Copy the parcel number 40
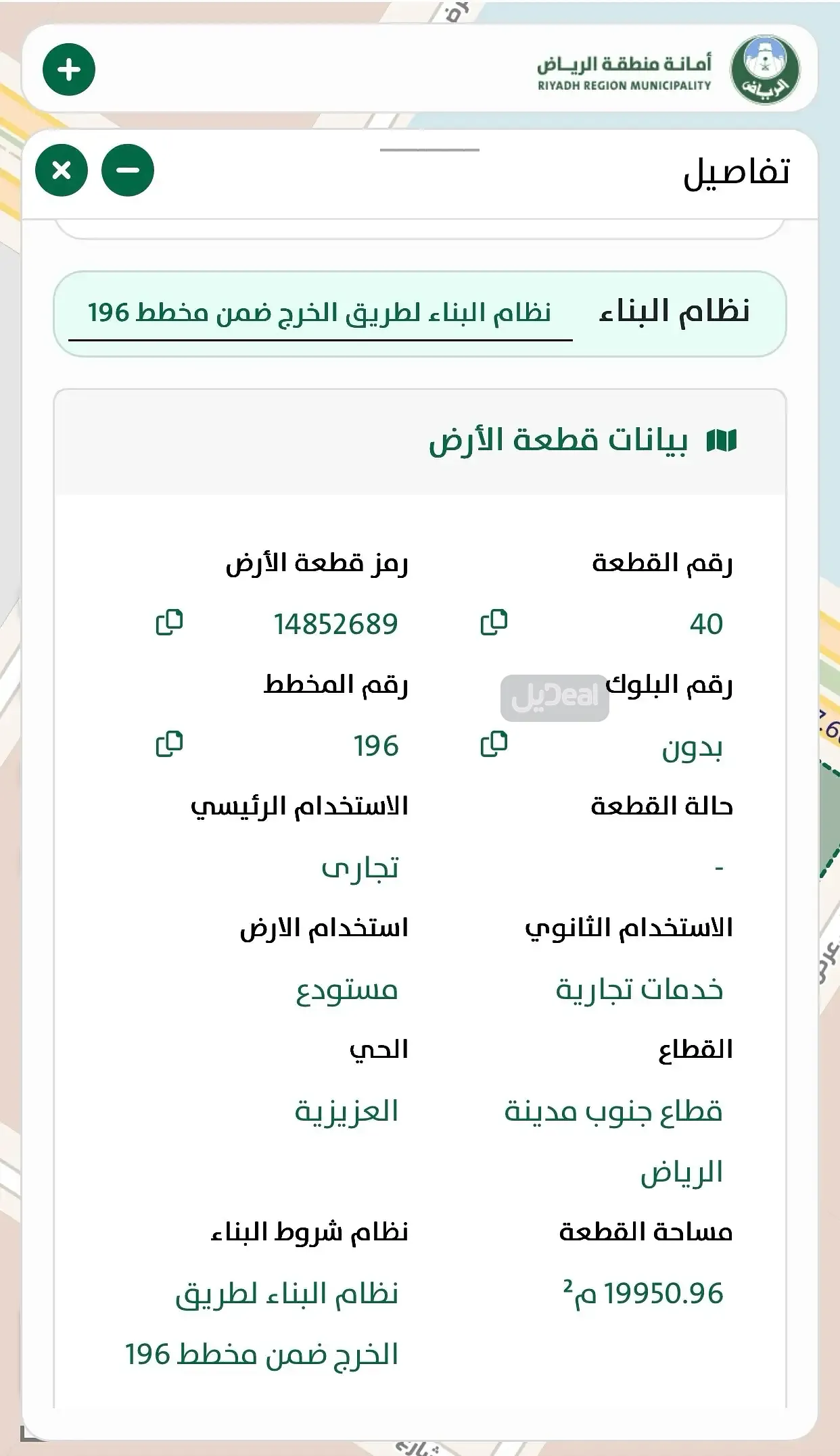Screen dimensions: 840x1456 (x=494, y=622)
